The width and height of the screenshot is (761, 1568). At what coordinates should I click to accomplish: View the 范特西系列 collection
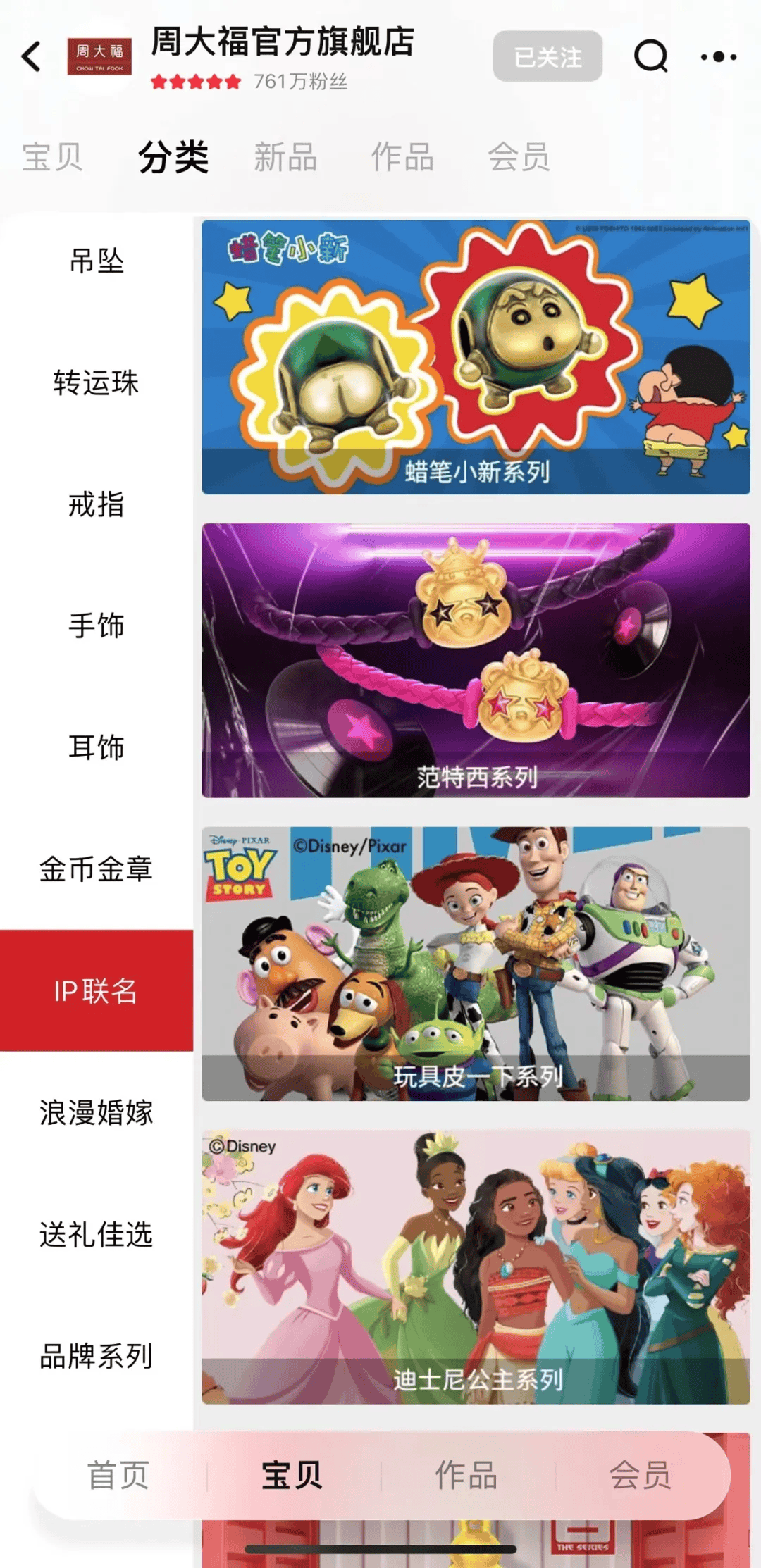click(x=476, y=660)
